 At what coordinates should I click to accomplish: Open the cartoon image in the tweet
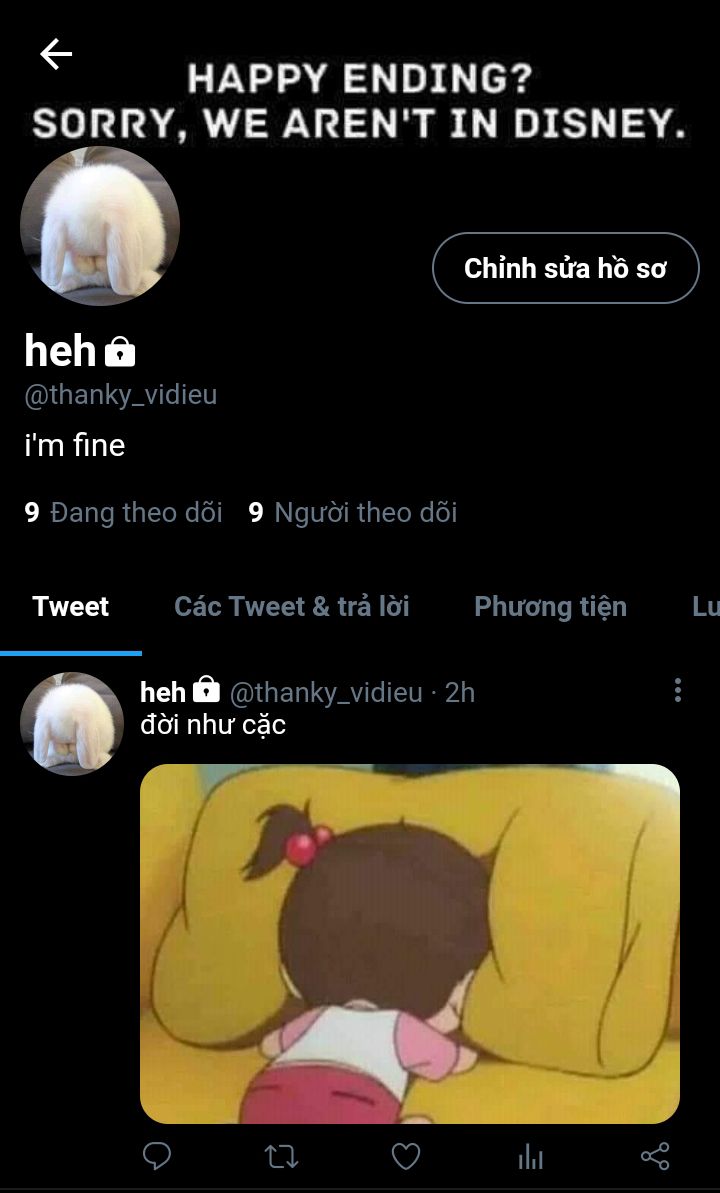click(409, 943)
